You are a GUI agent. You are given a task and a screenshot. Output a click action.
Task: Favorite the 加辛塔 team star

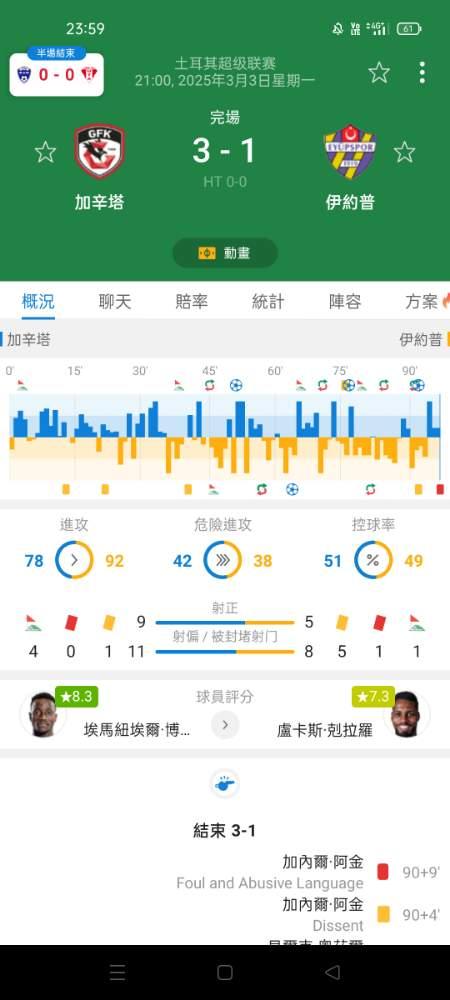tap(45, 152)
